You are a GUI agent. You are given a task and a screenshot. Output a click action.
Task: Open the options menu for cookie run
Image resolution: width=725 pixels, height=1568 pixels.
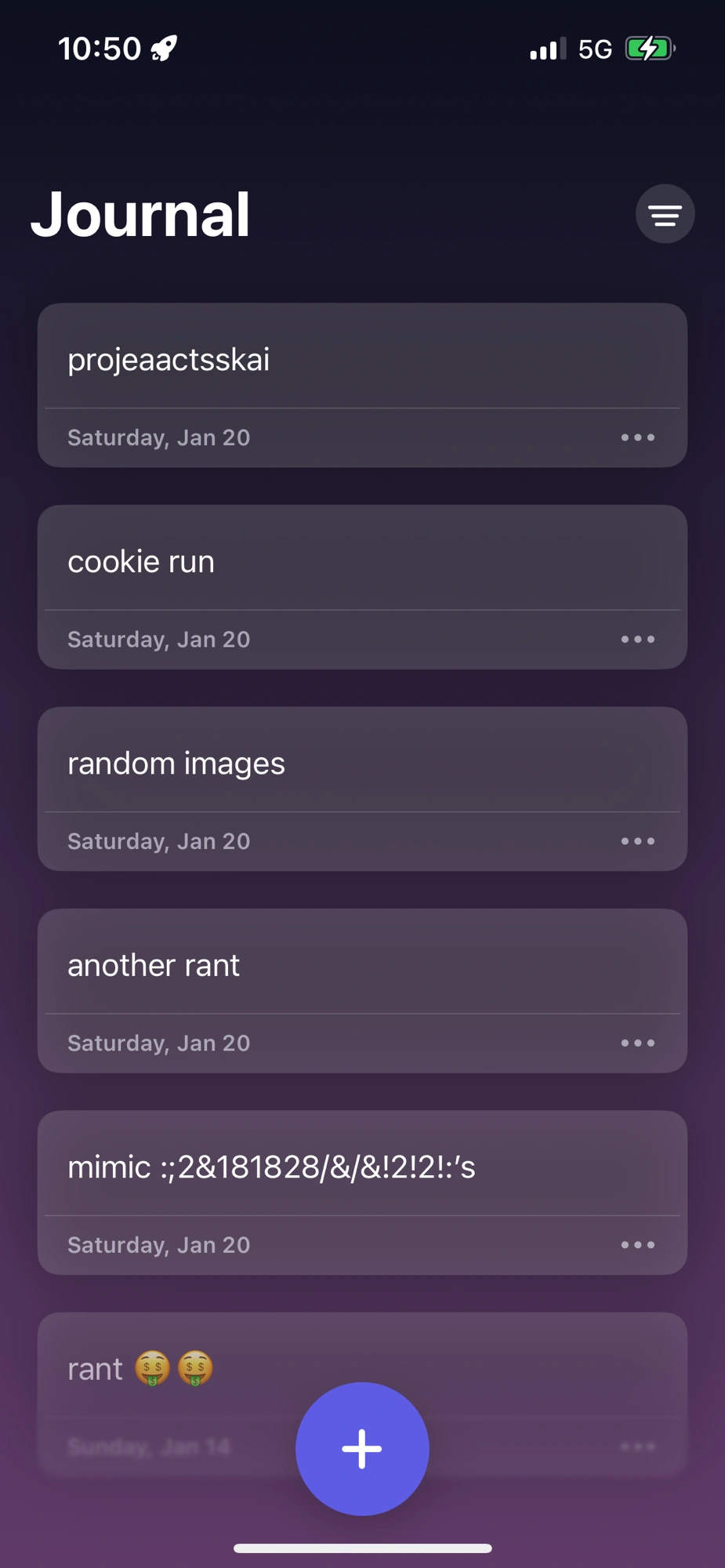[637, 639]
